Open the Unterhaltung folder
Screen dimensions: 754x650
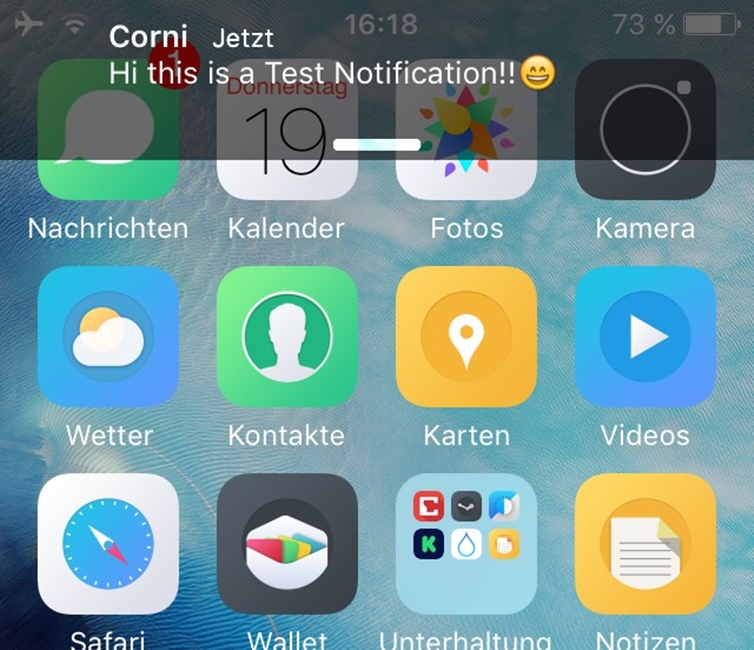tap(466, 544)
